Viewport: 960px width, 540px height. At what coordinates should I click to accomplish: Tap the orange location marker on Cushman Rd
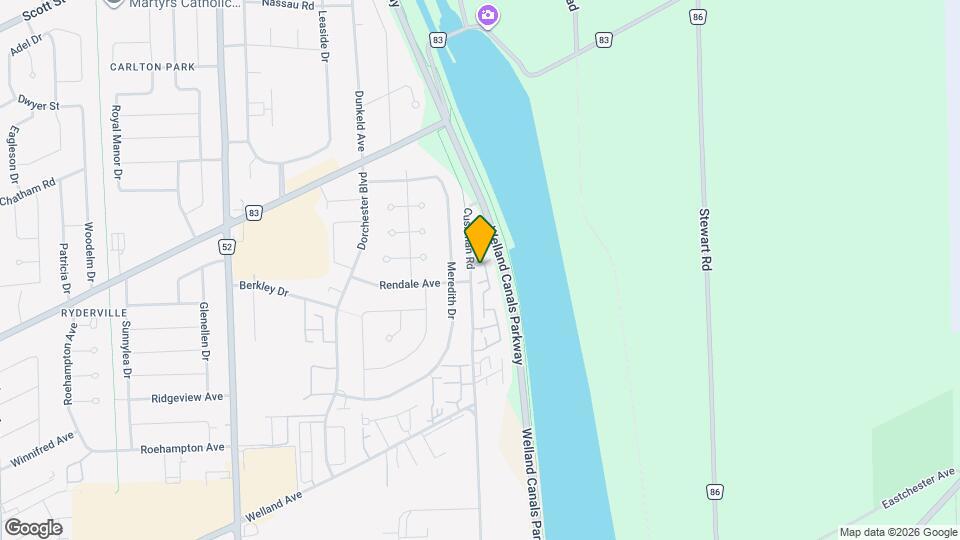pos(480,240)
